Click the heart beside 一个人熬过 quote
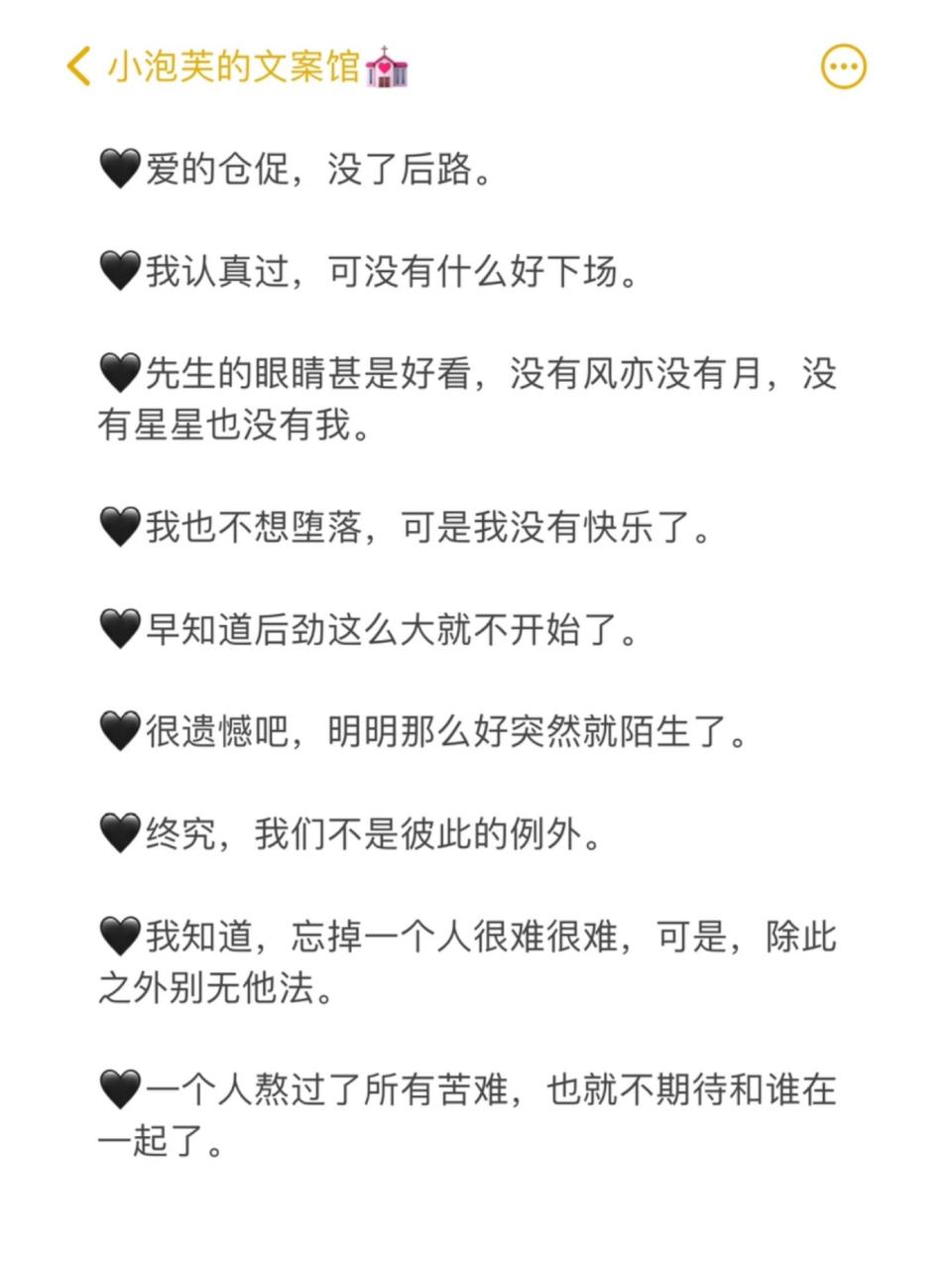Screen dimensions: 952x1270 point(120,1089)
